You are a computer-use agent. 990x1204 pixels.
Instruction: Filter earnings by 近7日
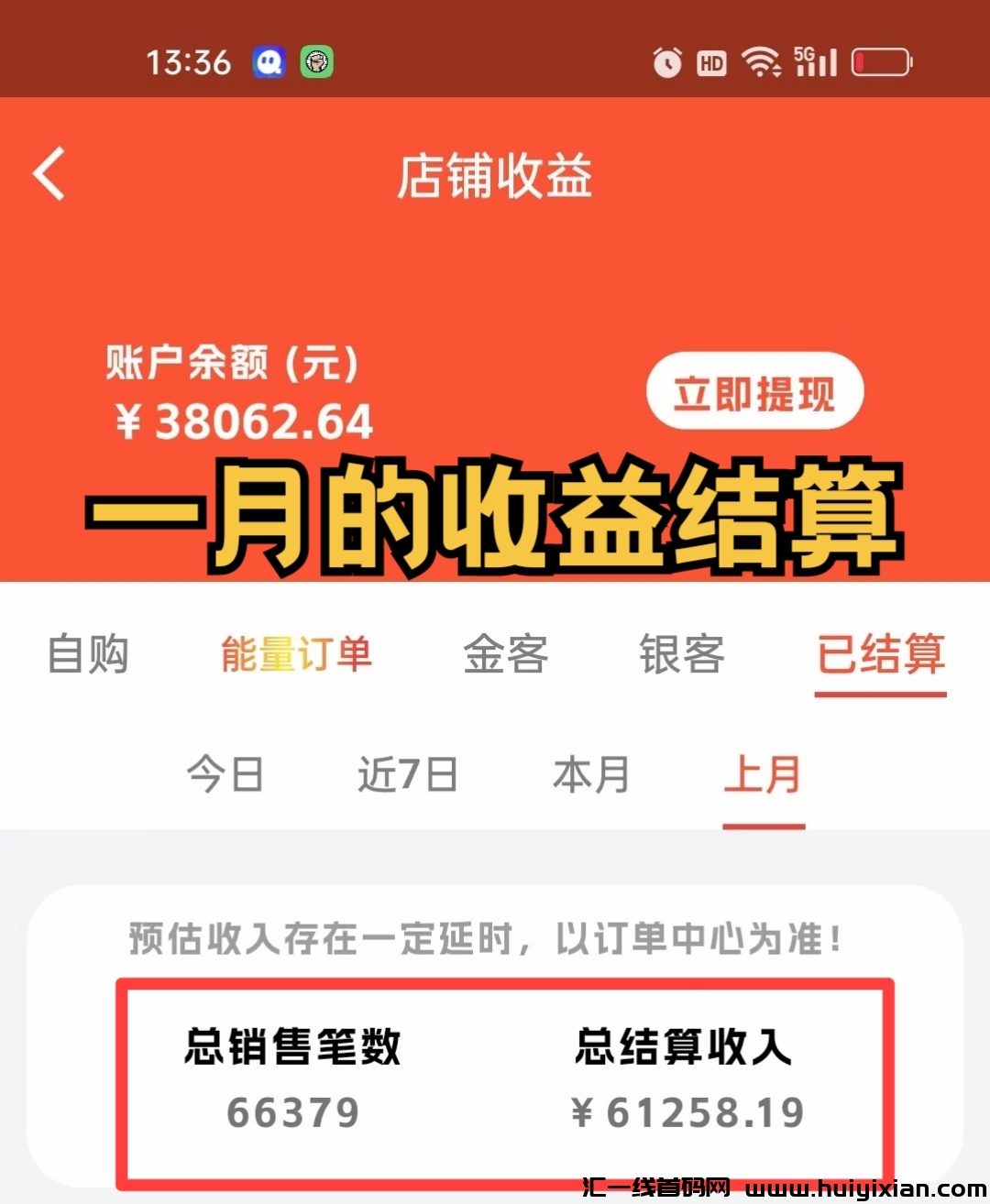pyautogui.click(x=408, y=774)
